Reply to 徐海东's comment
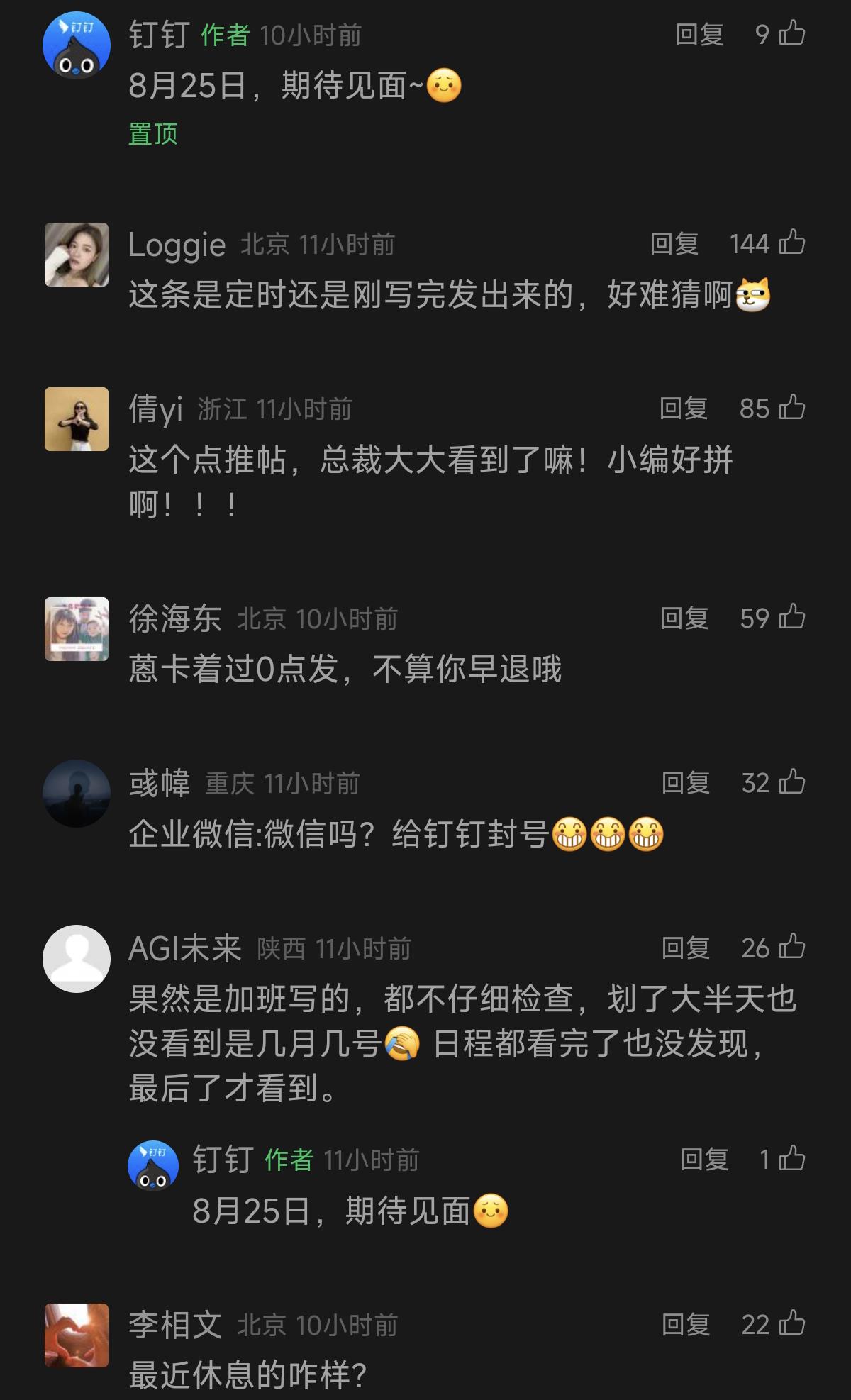The image size is (851, 1400). [x=684, y=618]
